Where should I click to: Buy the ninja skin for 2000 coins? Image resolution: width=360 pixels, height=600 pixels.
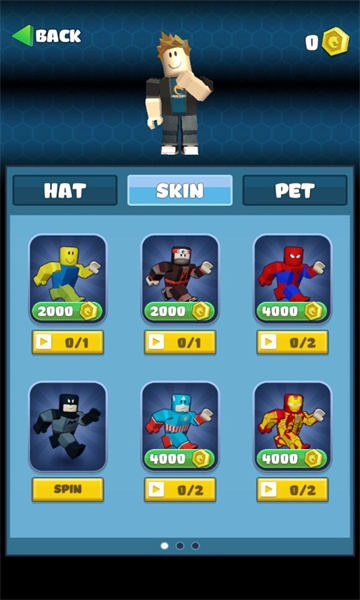coord(179,311)
